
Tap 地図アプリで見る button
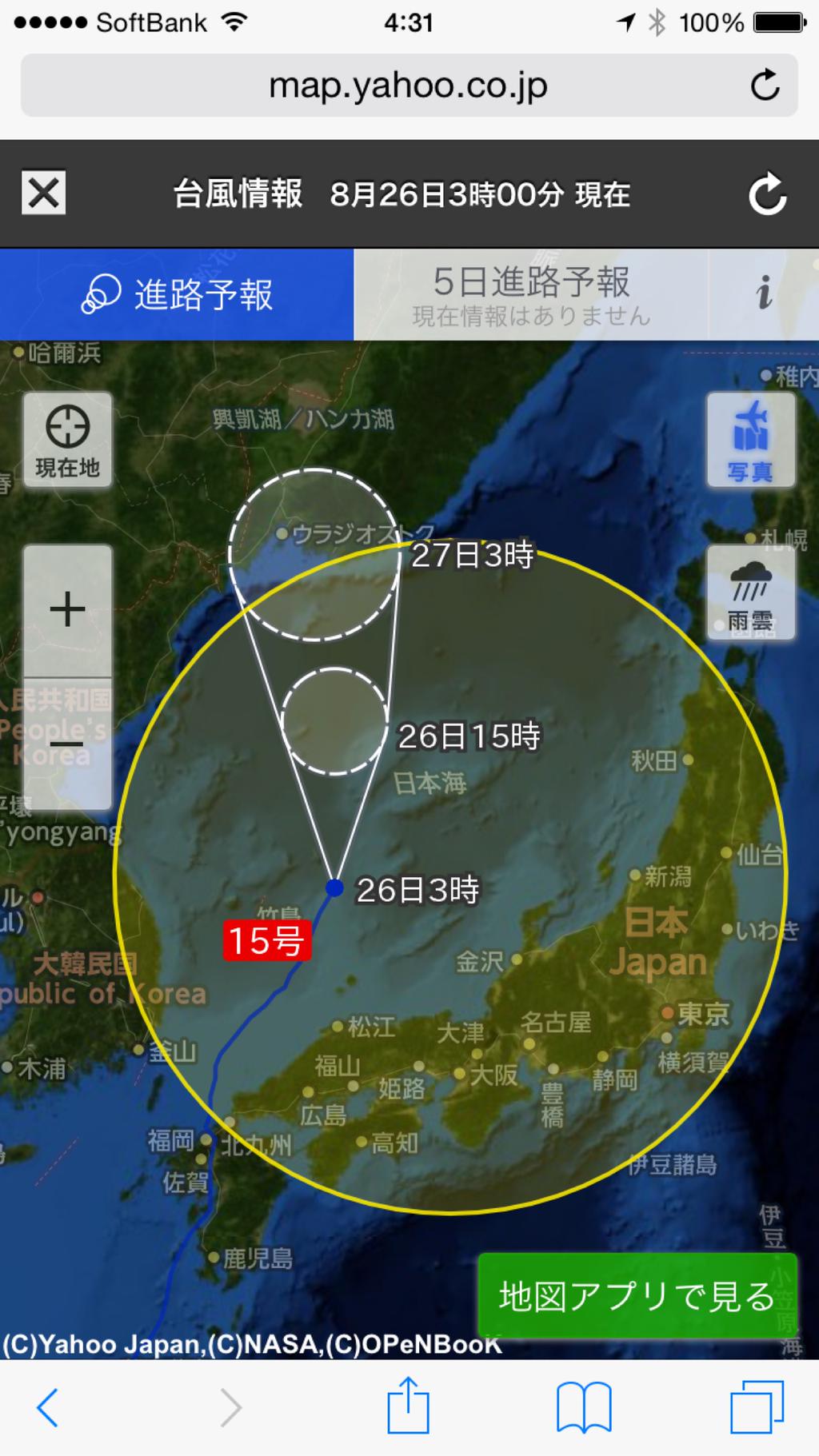tap(637, 1295)
